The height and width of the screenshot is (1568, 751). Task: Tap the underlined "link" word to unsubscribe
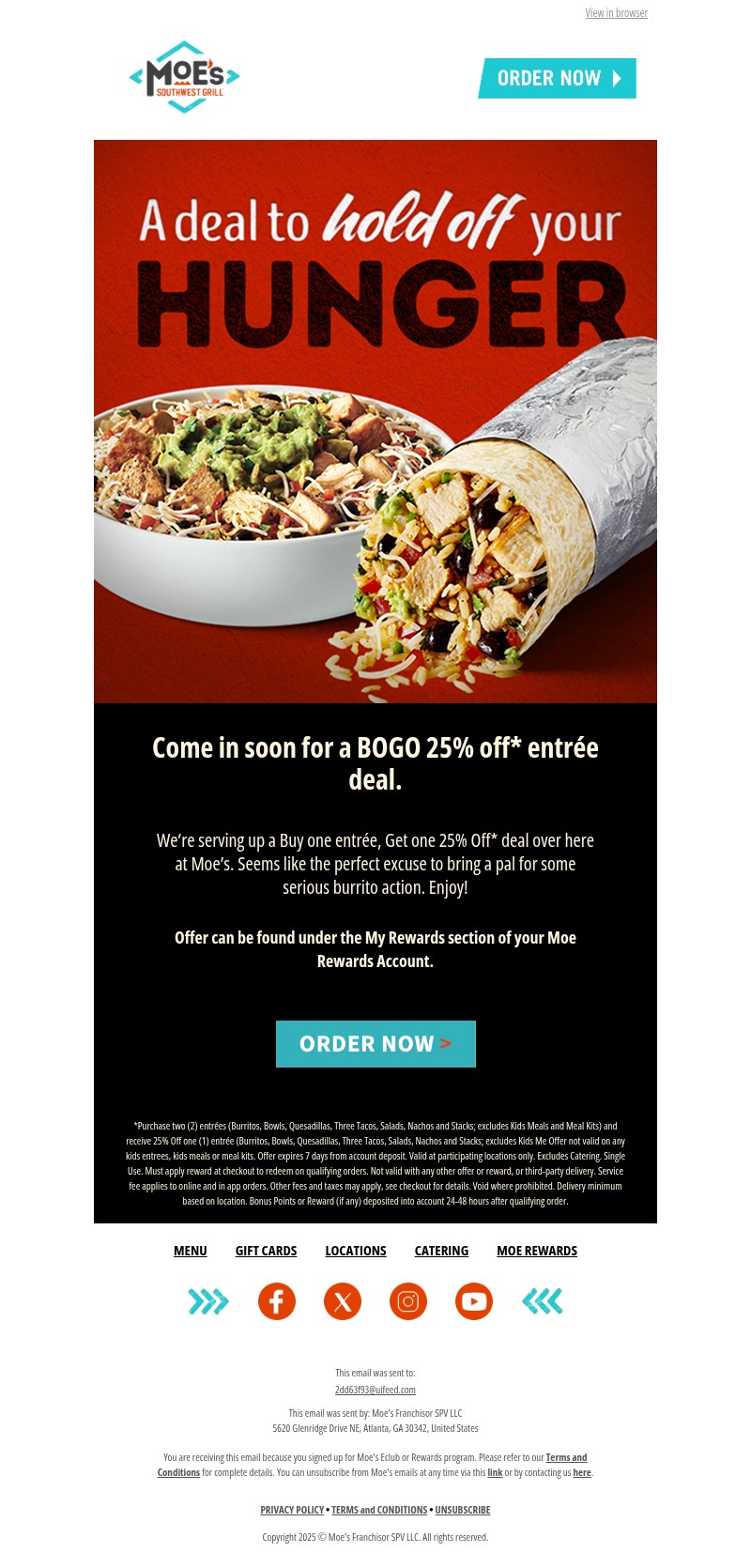pyautogui.click(x=495, y=1472)
